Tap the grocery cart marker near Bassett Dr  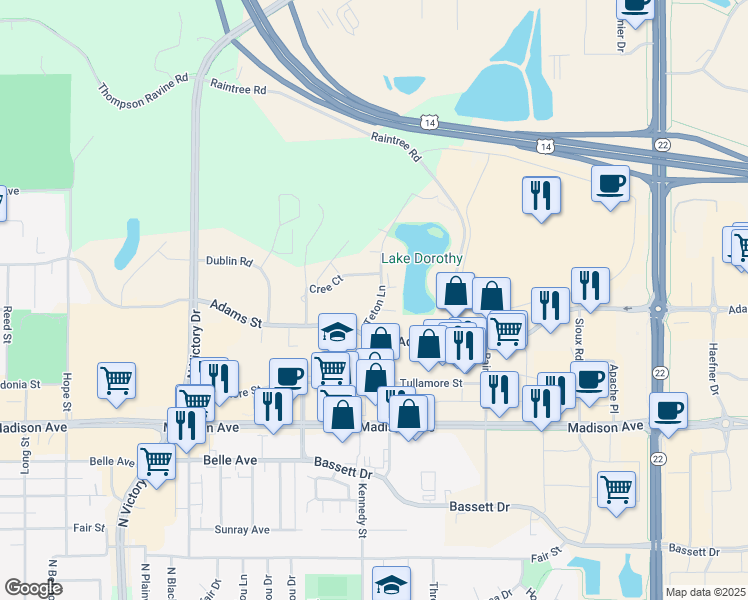click(617, 490)
